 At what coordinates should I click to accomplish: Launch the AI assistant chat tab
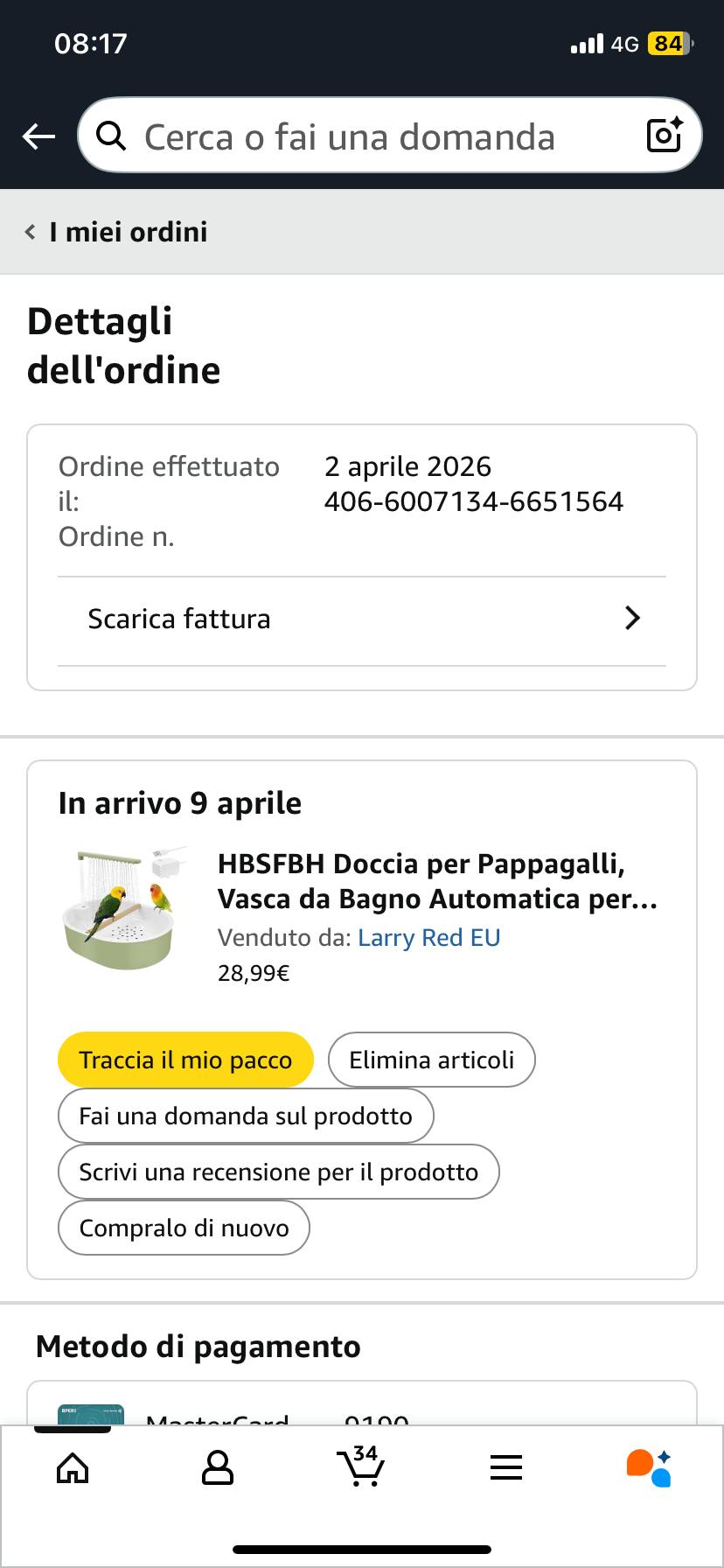click(x=649, y=1467)
